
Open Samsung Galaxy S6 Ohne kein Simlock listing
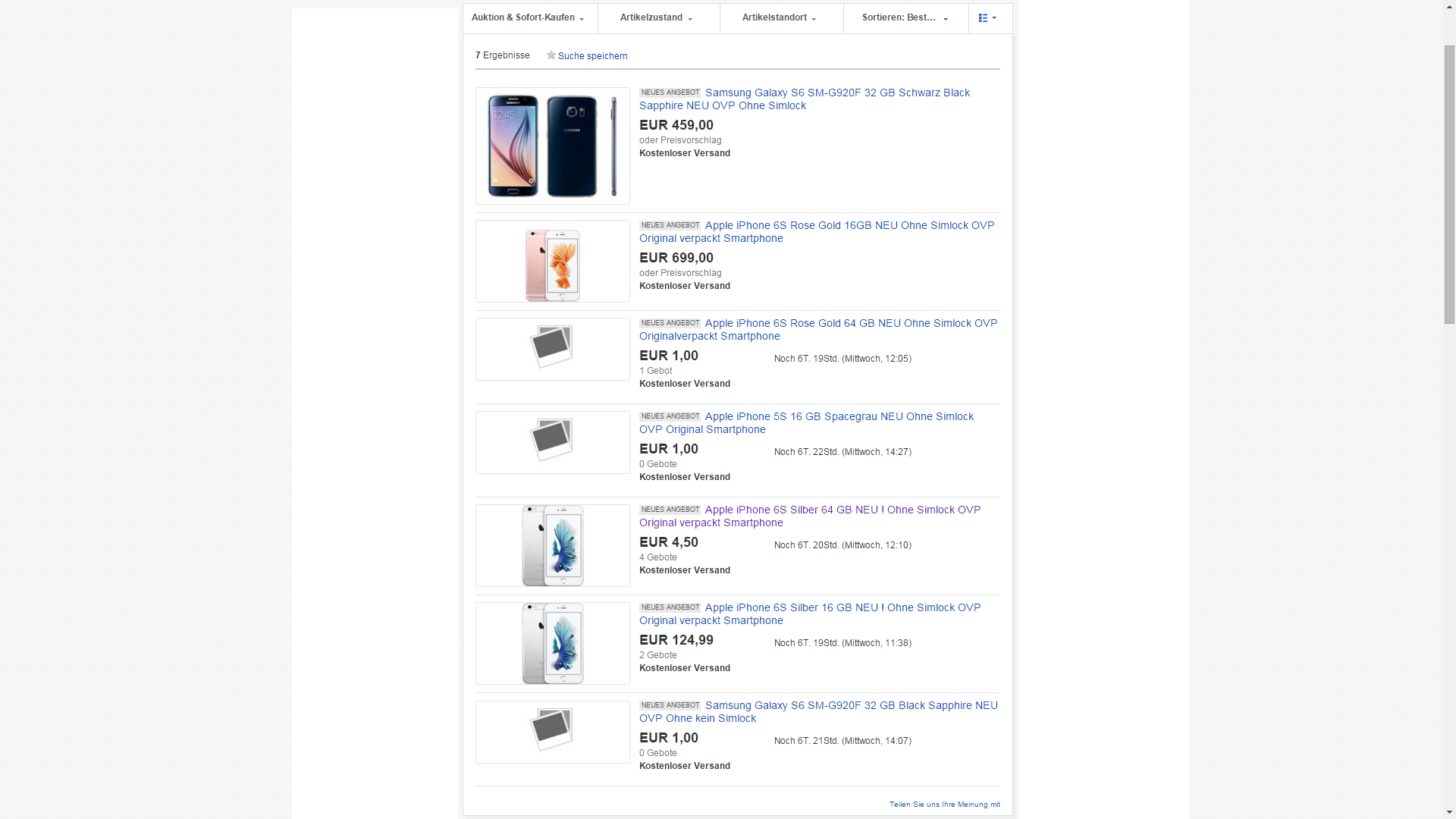[x=851, y=705]
